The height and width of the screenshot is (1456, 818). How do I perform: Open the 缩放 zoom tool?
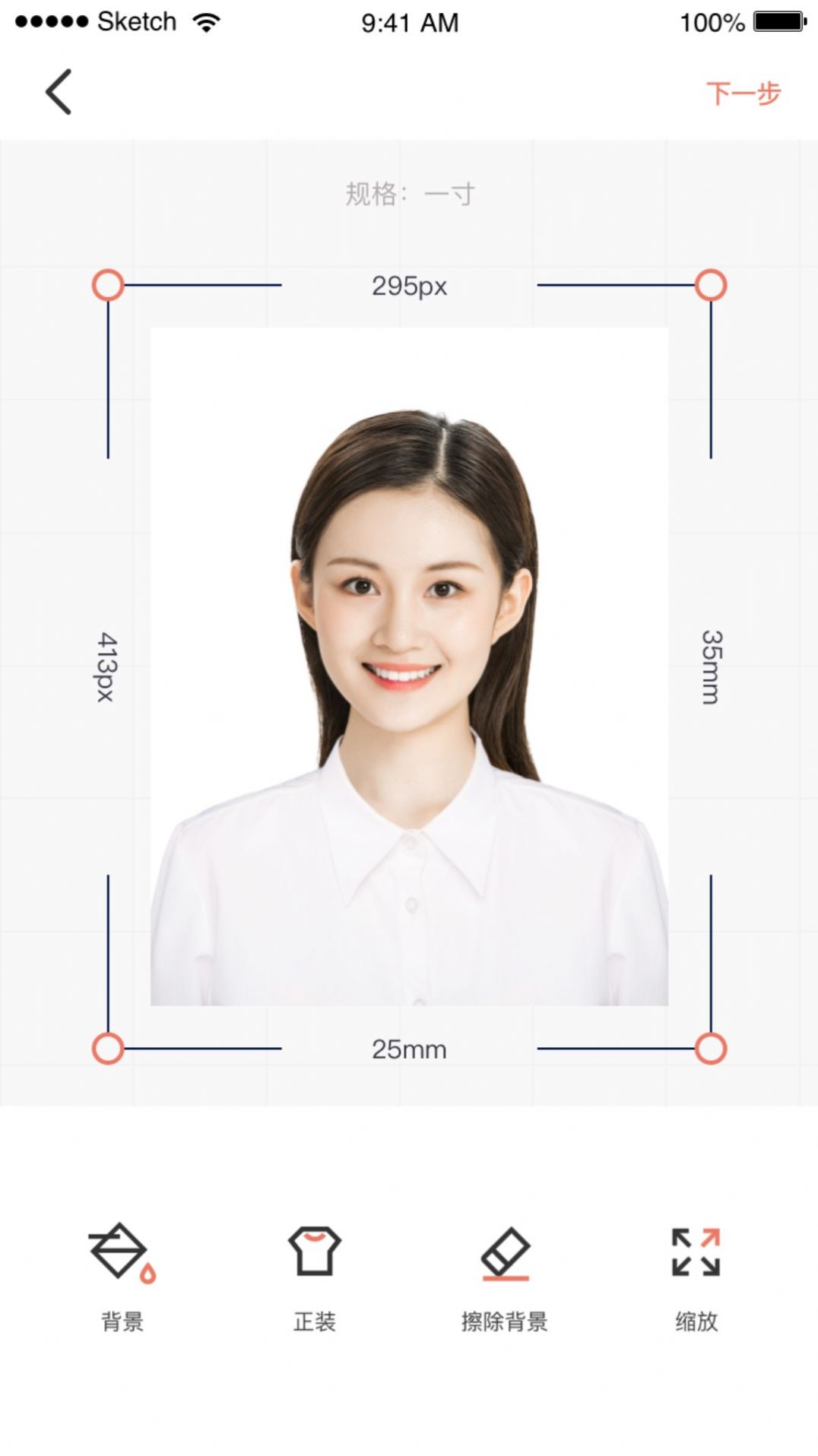tap(696, 1275)
